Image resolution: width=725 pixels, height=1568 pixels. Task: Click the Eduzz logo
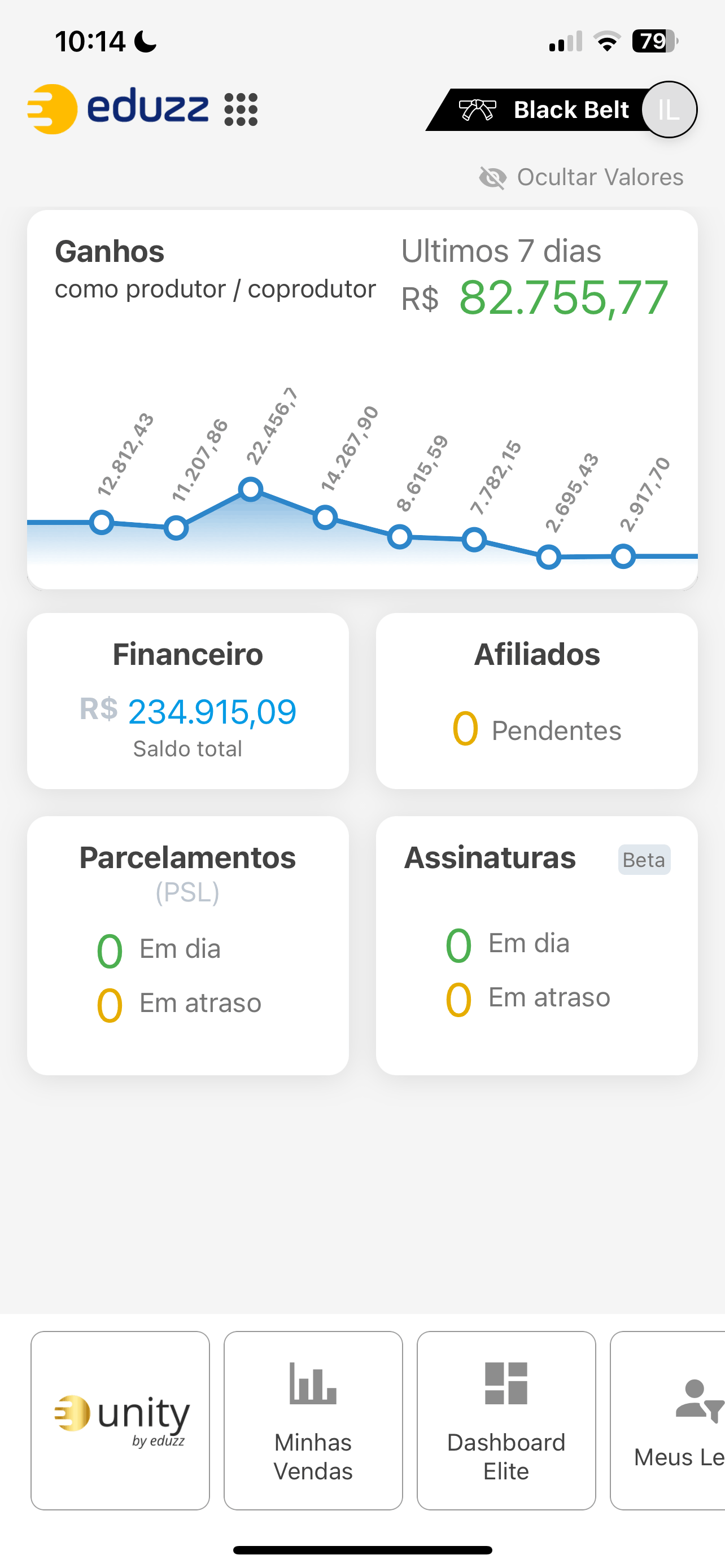[x=116, y=110]
